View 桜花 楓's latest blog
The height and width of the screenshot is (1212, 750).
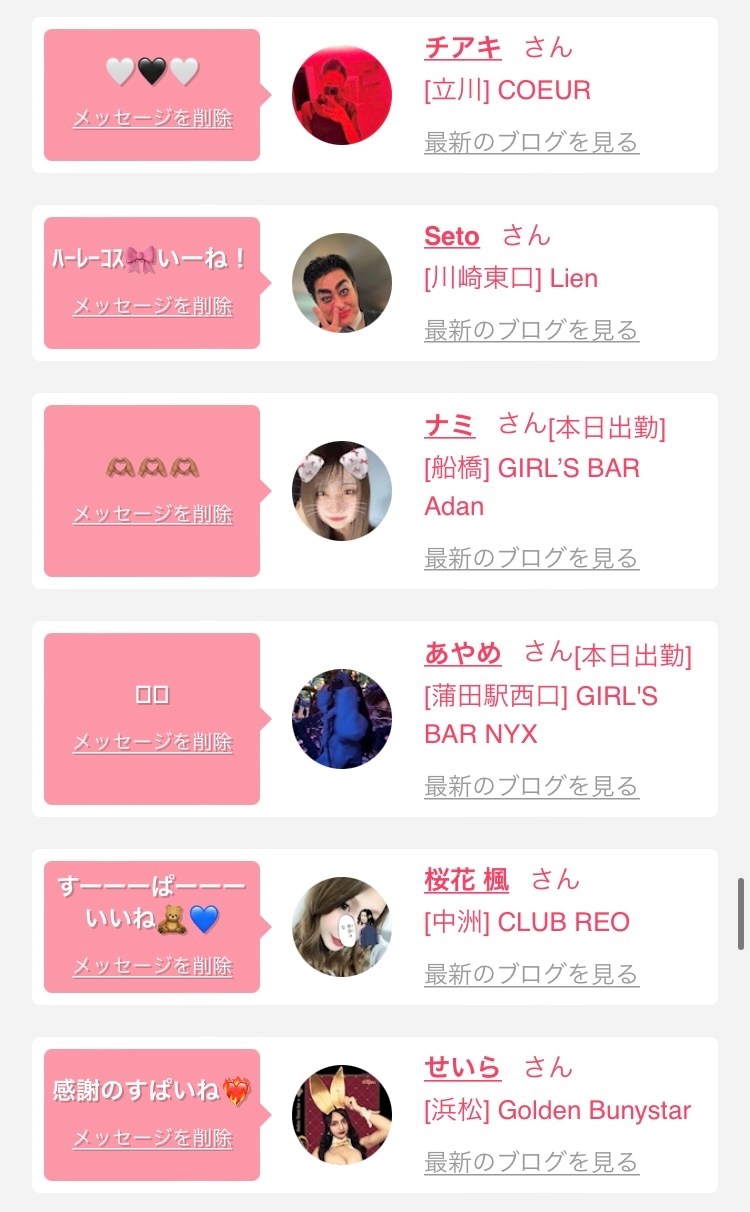tap(531, 975)
